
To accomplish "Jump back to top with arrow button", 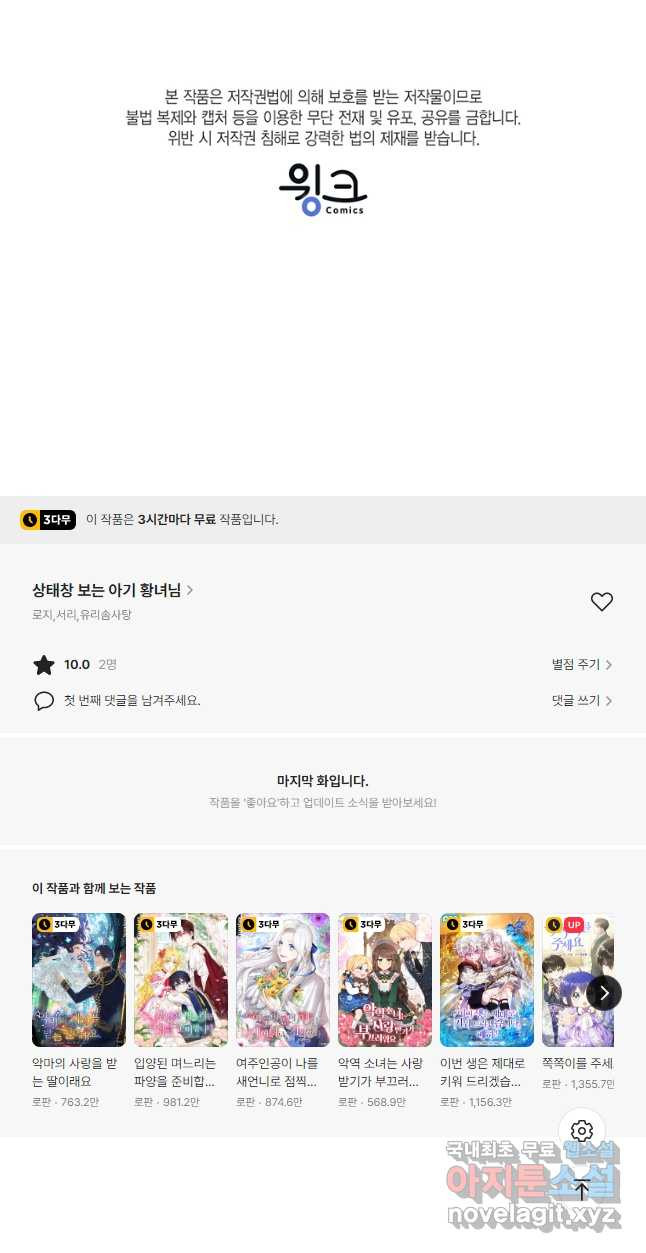I will coord(582,1189).
